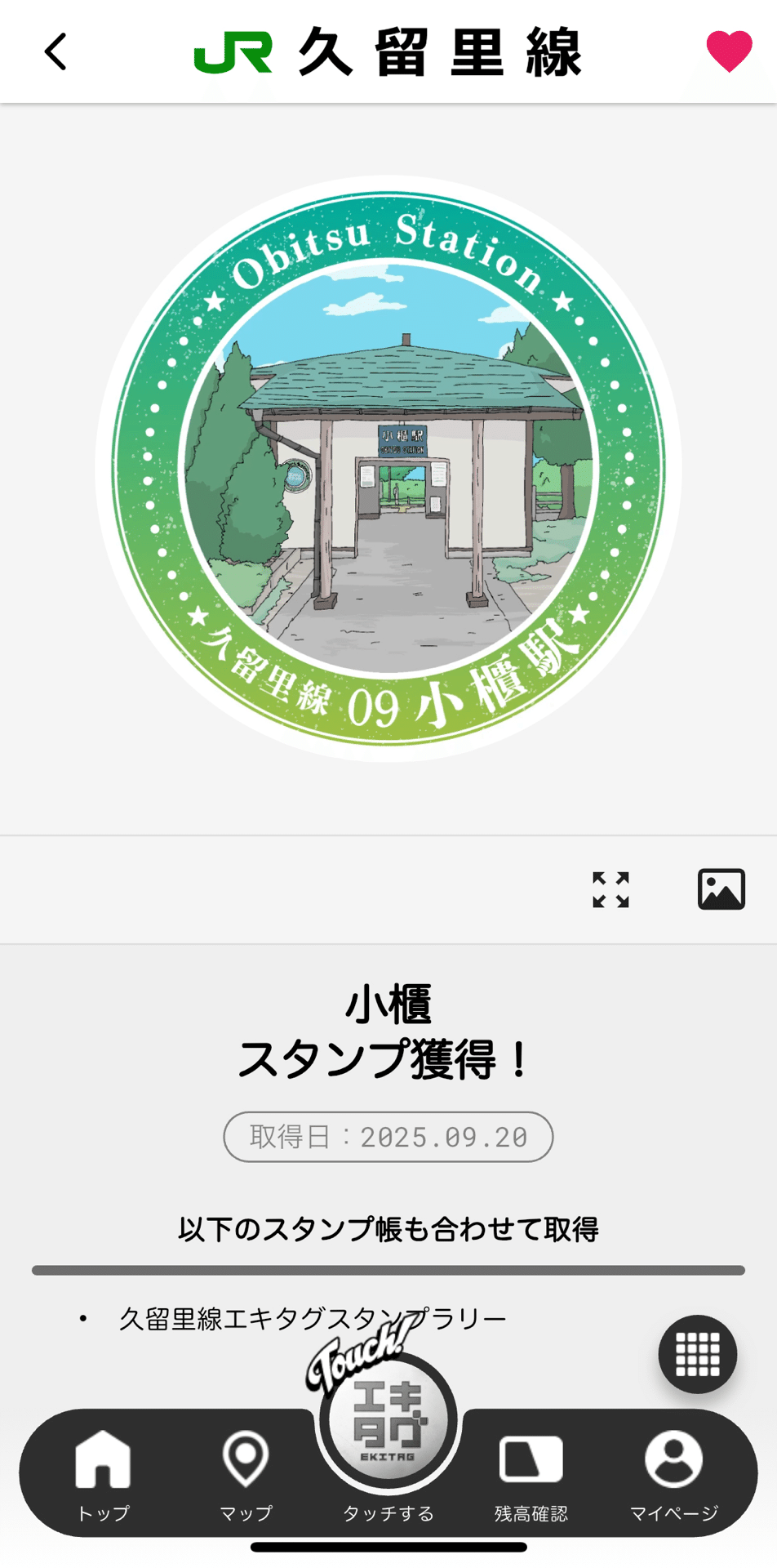Image resolution: width=777 pixels, height=1568 pixels.
Task: Expand the stamp to fullscreen view
Action: [610, 889]
